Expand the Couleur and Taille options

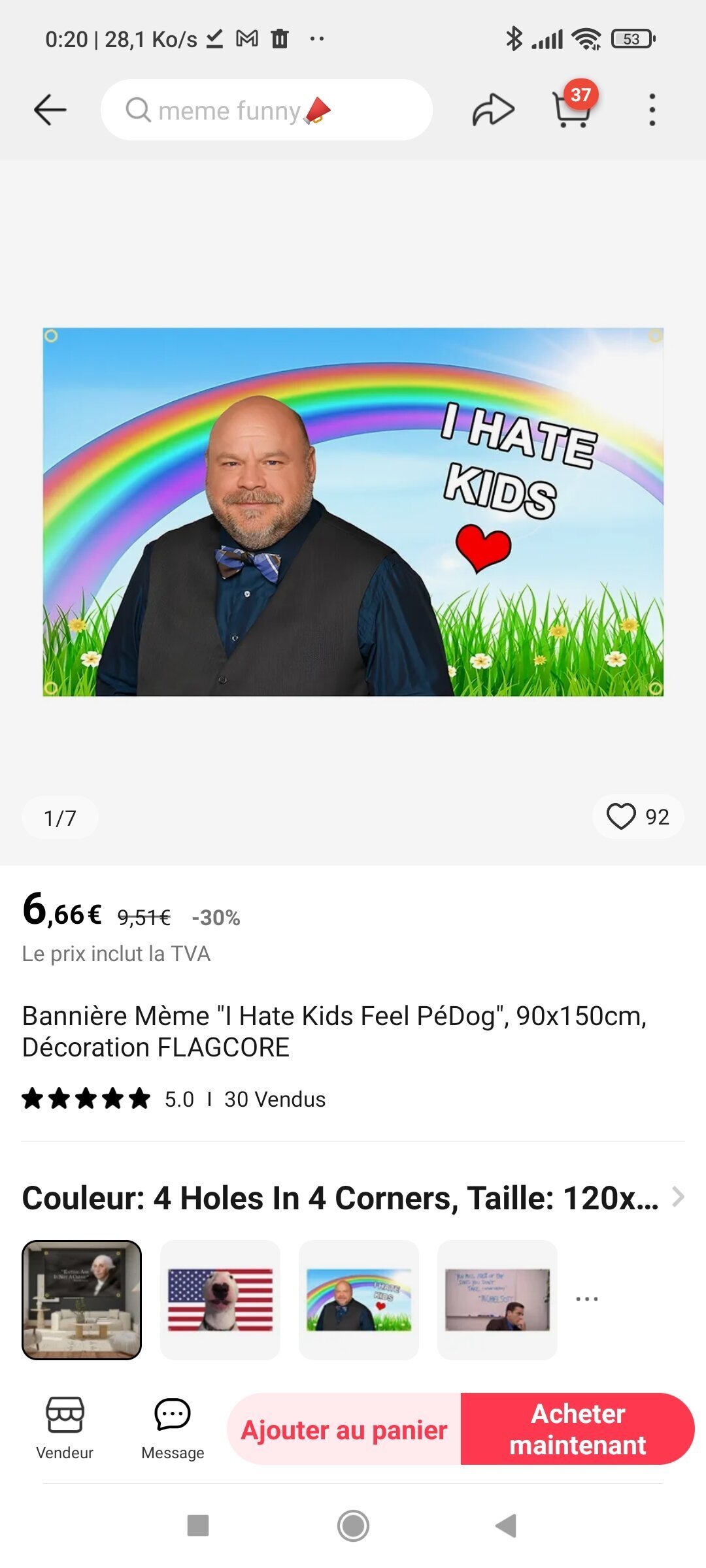(353, 1198)
